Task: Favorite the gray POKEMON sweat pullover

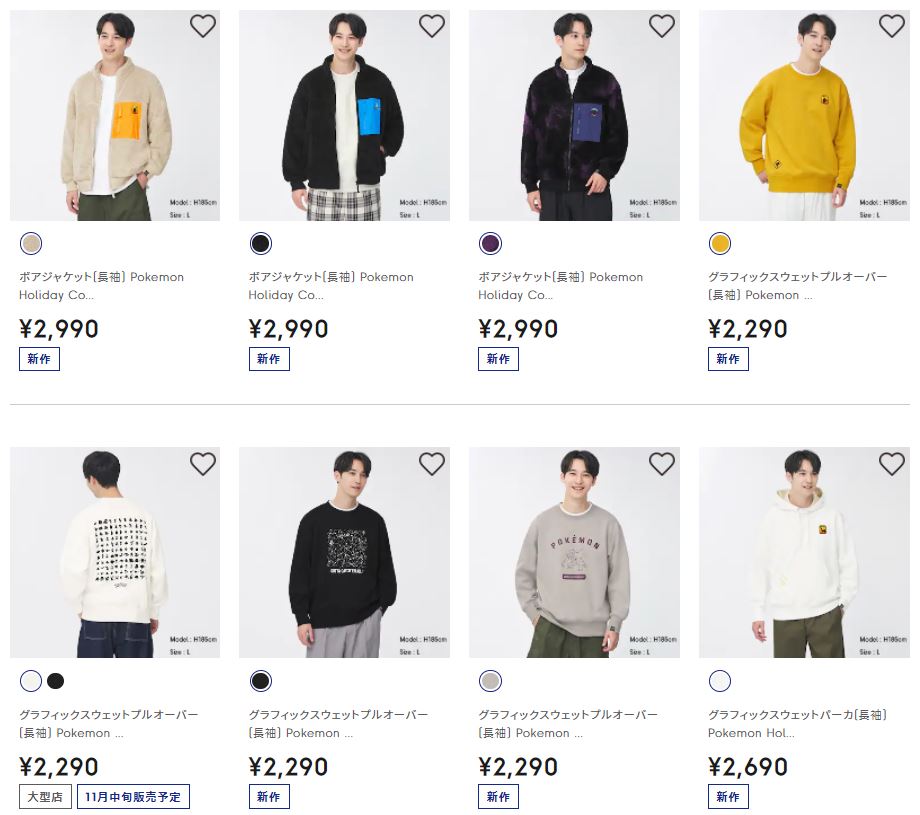Action: pos(662,464)
